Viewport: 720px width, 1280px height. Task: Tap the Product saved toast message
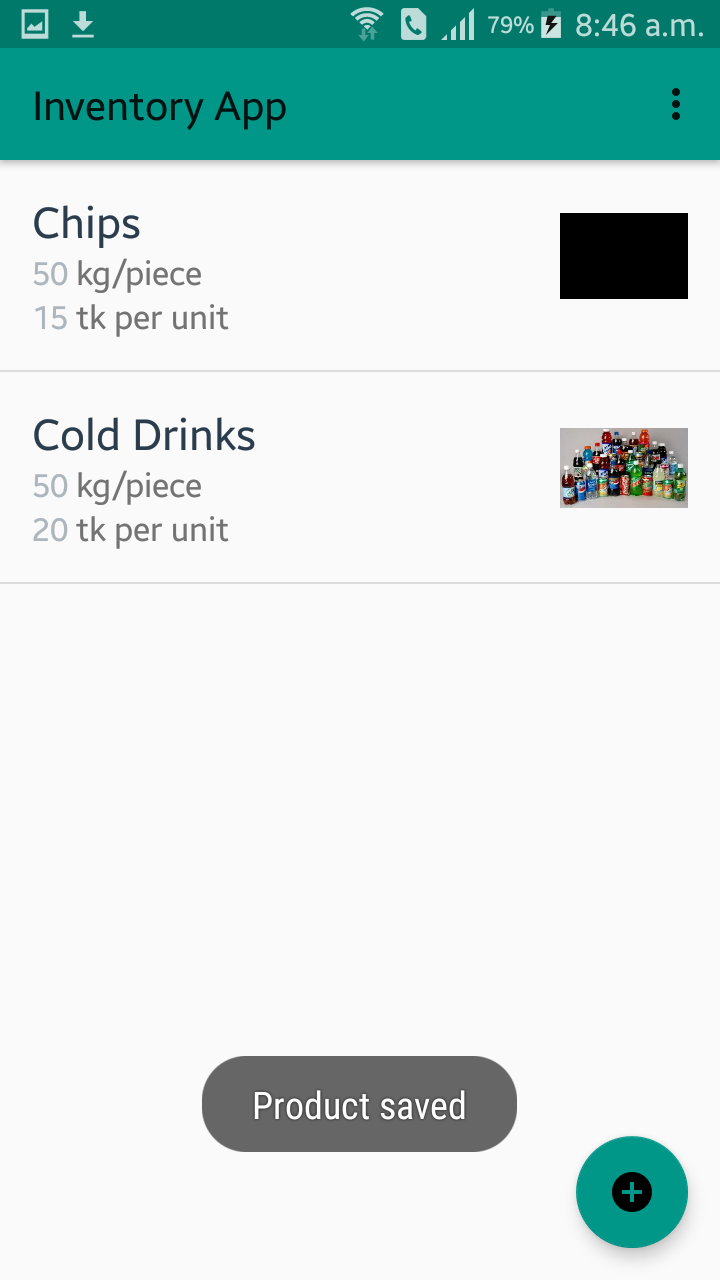359,1104
